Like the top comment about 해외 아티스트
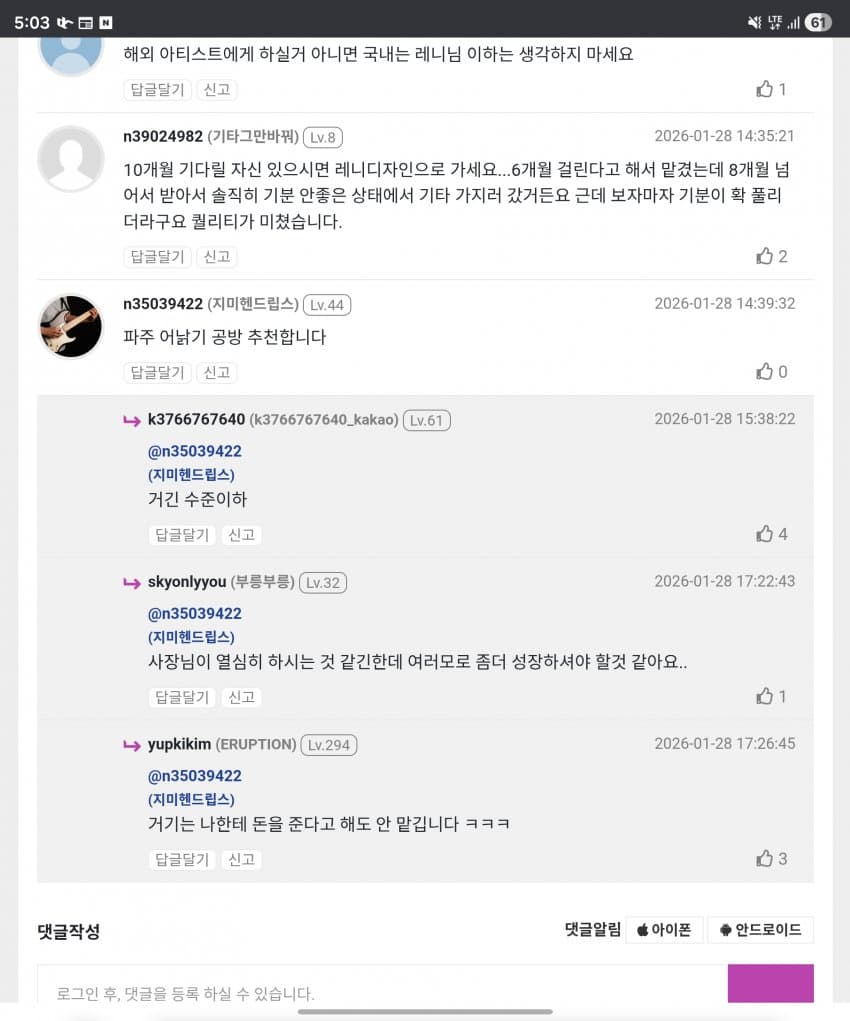The width and height of the screenshot is (850, 1021). click(766, 89)
